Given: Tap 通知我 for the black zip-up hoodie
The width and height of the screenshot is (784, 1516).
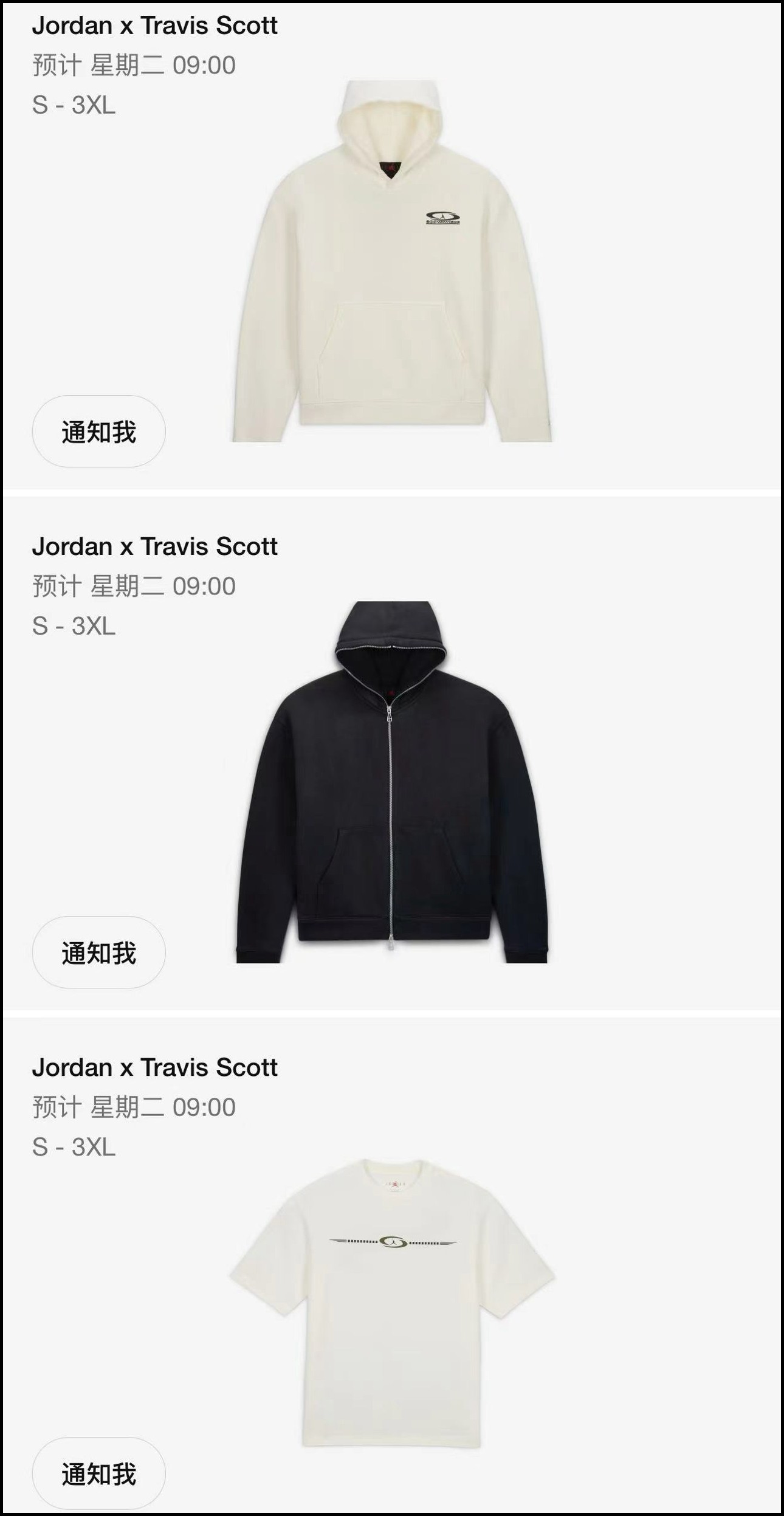Looking at the screenshot, I should 98,953.
